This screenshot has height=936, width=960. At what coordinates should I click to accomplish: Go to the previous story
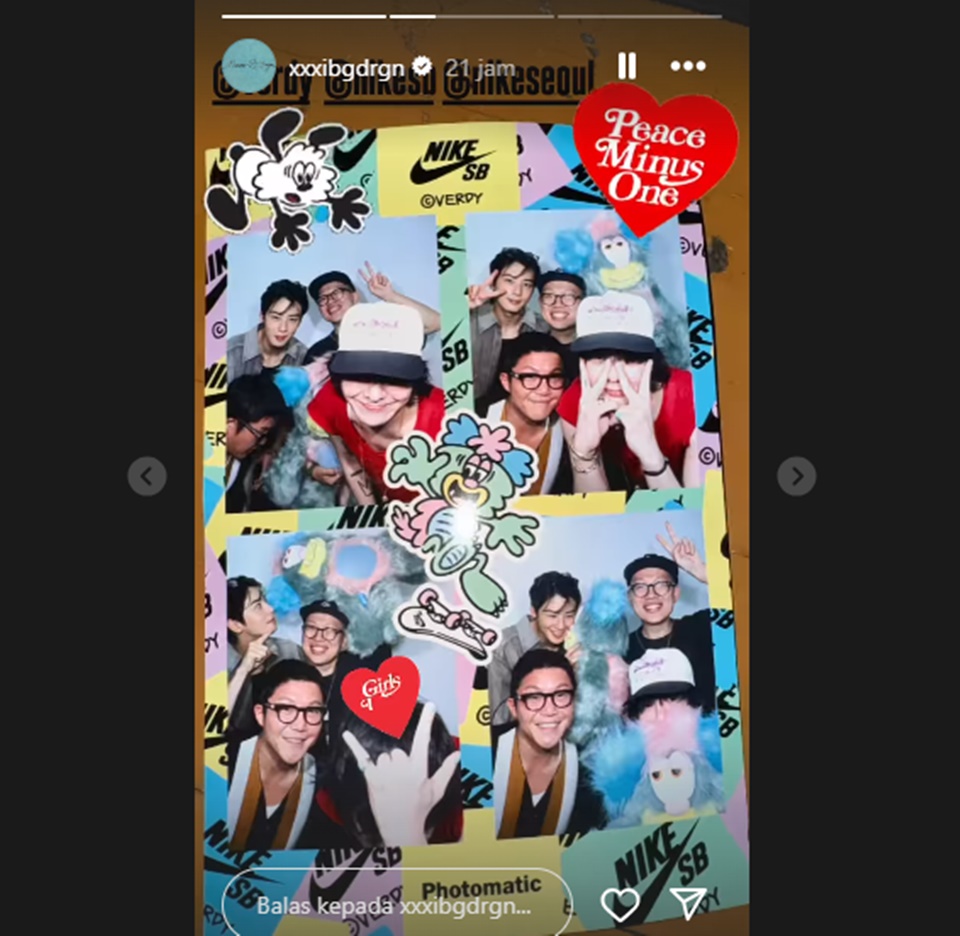147,476
